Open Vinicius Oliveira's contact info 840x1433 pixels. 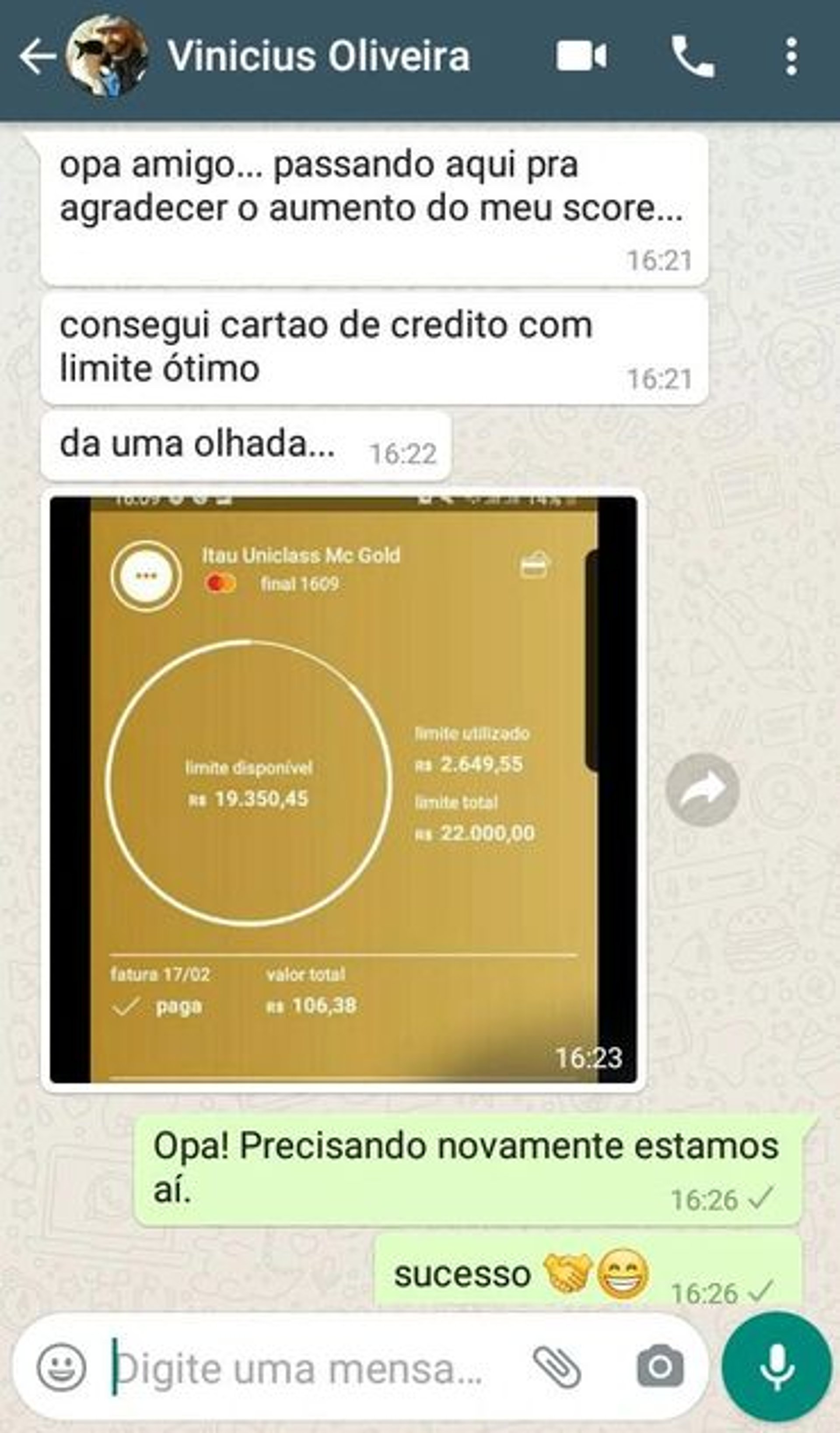(x=318, y=56)
